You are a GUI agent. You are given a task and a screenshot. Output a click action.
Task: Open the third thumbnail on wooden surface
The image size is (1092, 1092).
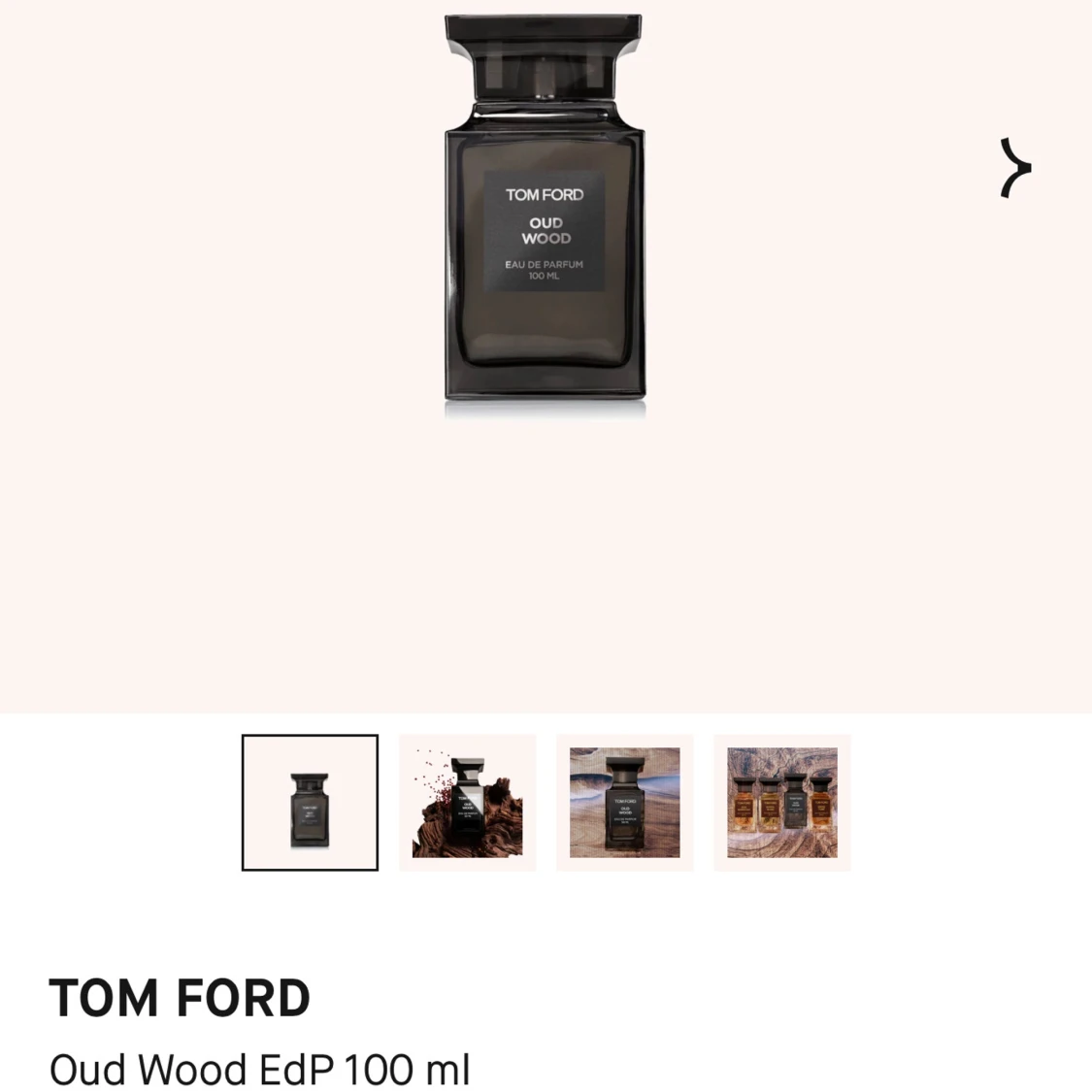(x=624, y=803)
